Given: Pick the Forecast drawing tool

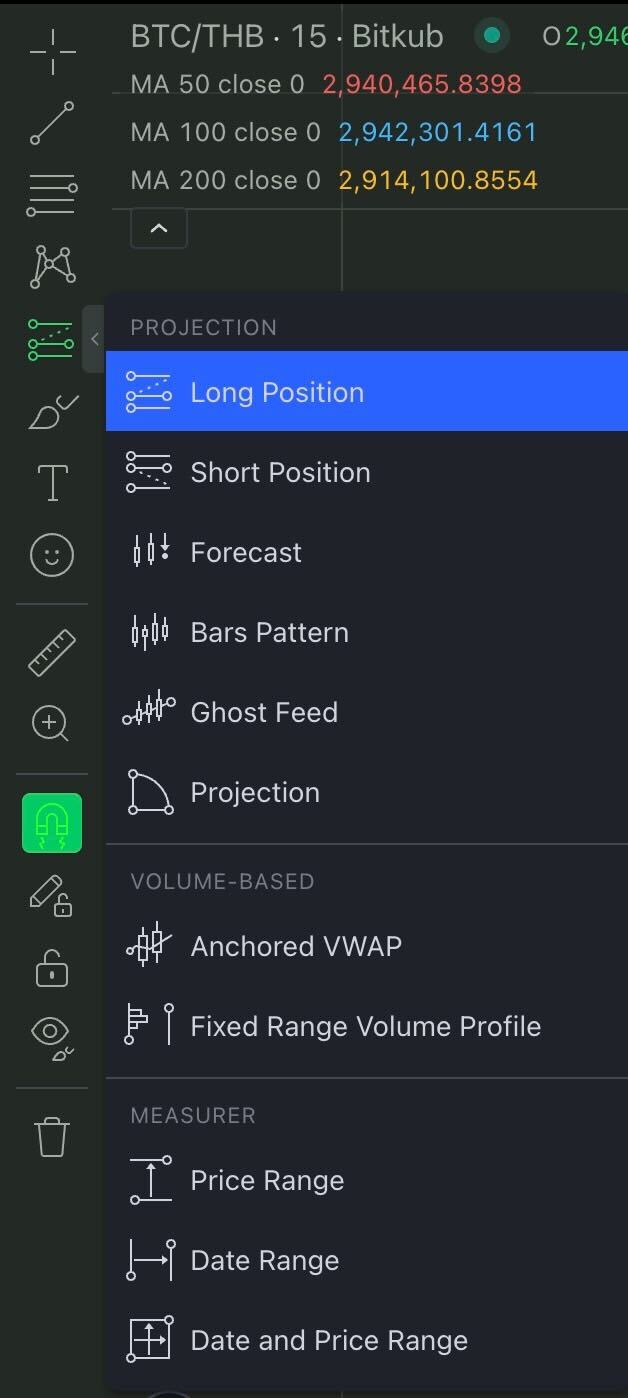Looking at the screenshot, I should 246,552.
